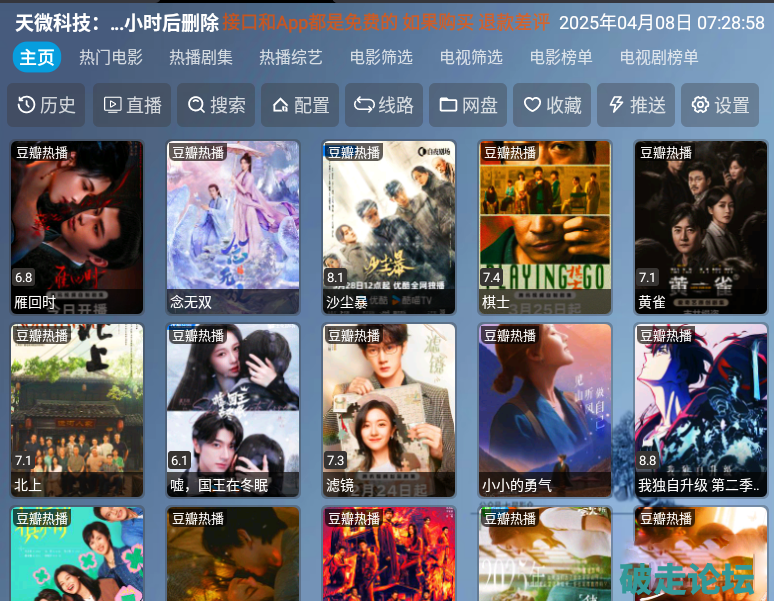Tap the 推送 push button
This screenshot has height=601, width=774.
pyautogui.click(x=636, y=105)
